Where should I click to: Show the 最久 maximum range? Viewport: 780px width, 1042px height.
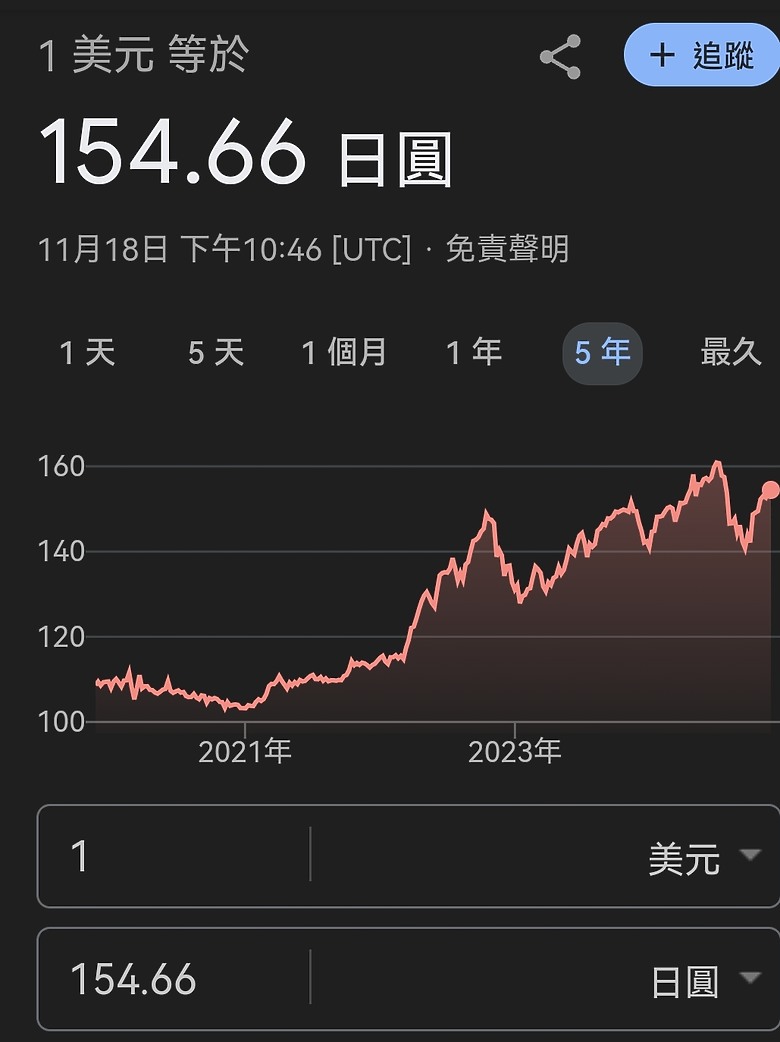pos(731,352)
